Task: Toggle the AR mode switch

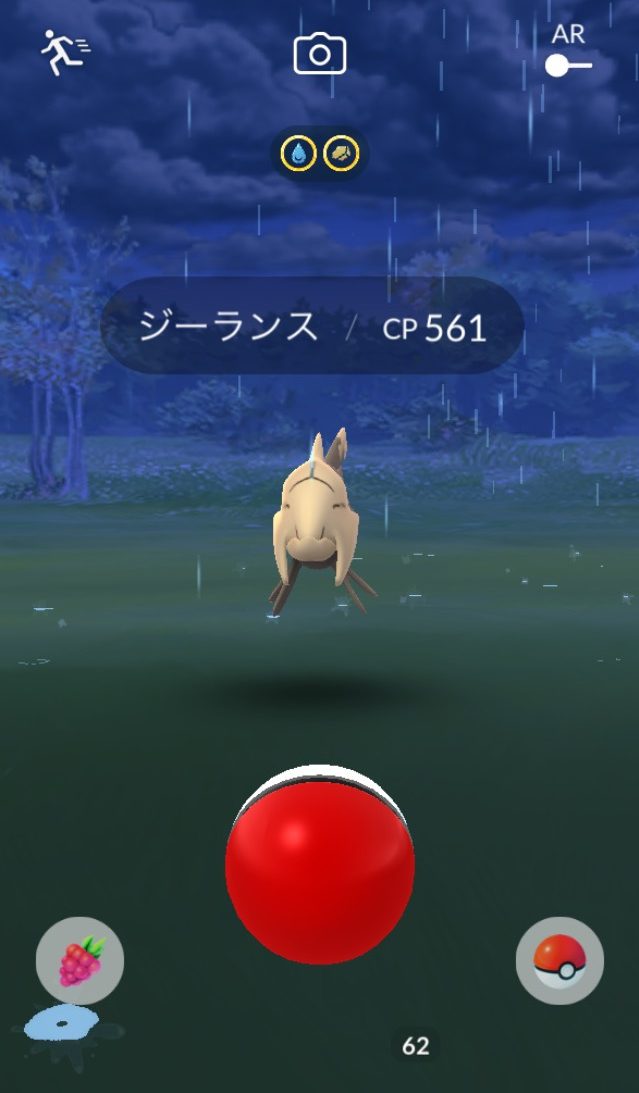Action: pos(569,66)
